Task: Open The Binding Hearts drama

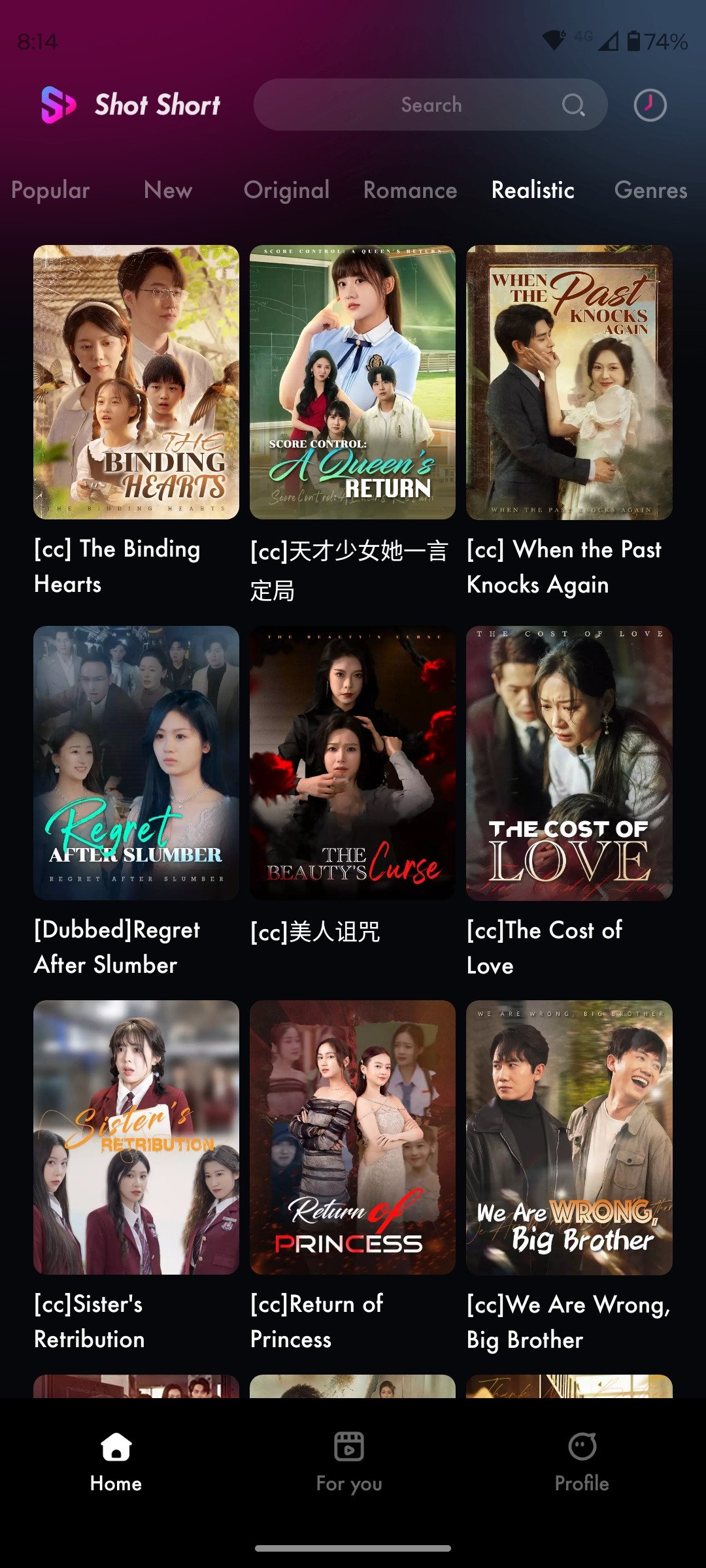Action: [x=136, y=382]
